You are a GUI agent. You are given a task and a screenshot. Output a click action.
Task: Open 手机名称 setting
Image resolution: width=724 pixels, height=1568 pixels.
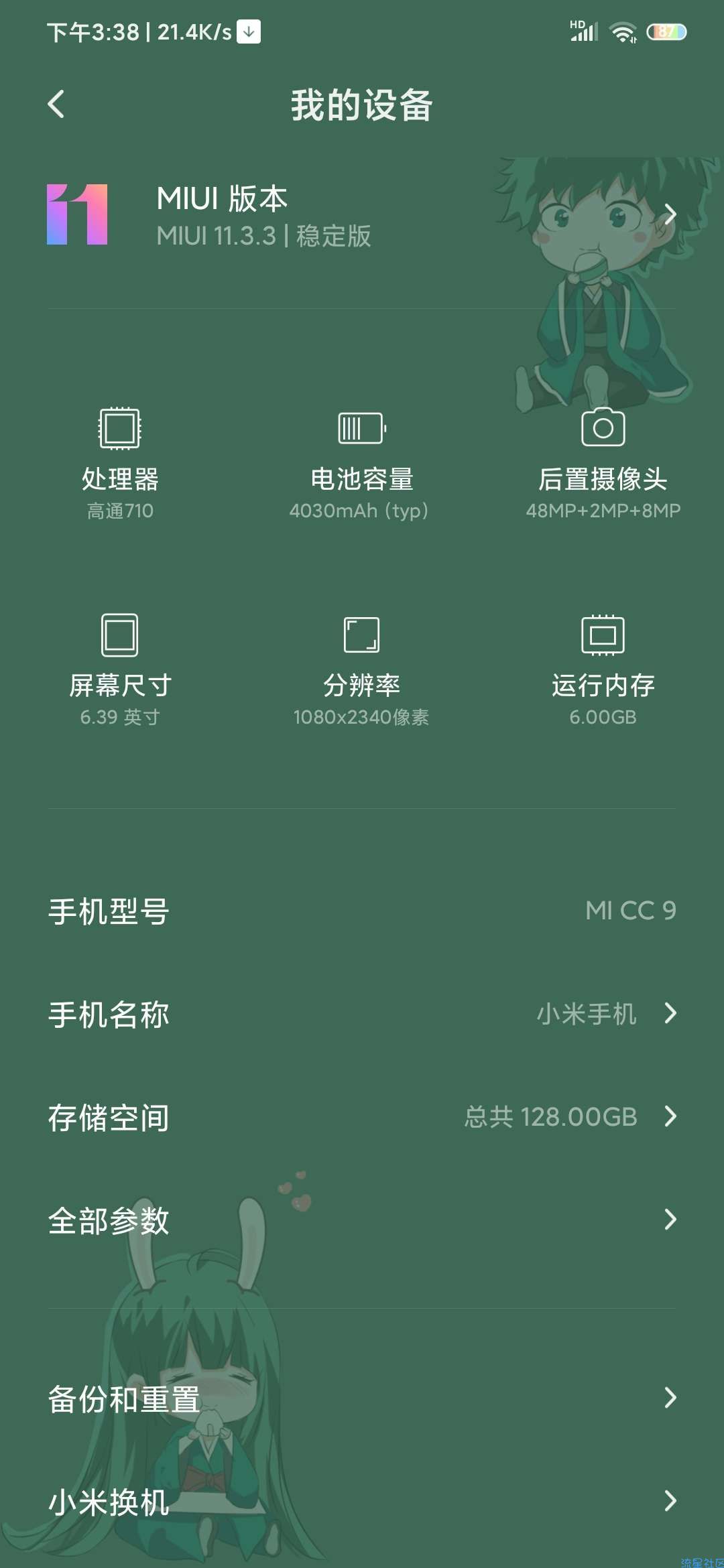point(362,1014)
